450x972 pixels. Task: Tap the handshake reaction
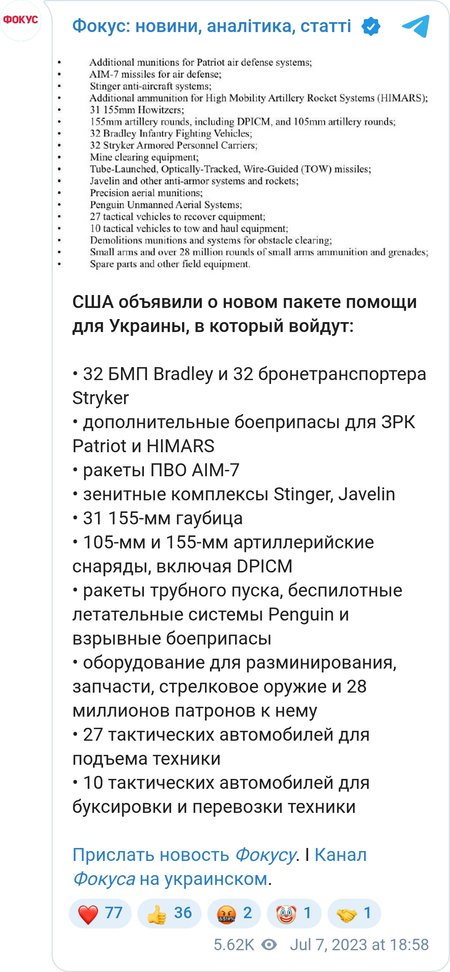coord(353,913)
